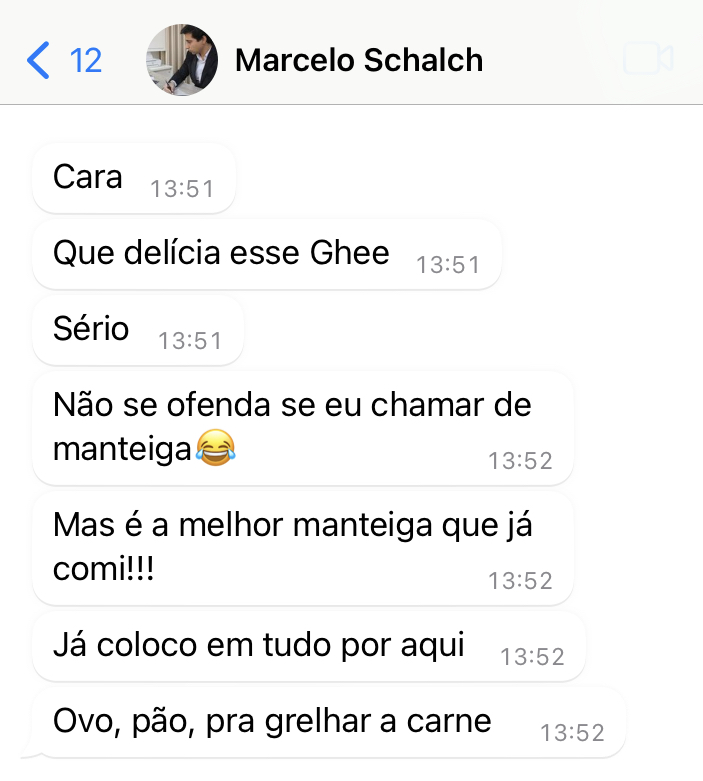Start a video call with Marcelo
This screenshot has width=703, height=781.
tap(647, 59)
